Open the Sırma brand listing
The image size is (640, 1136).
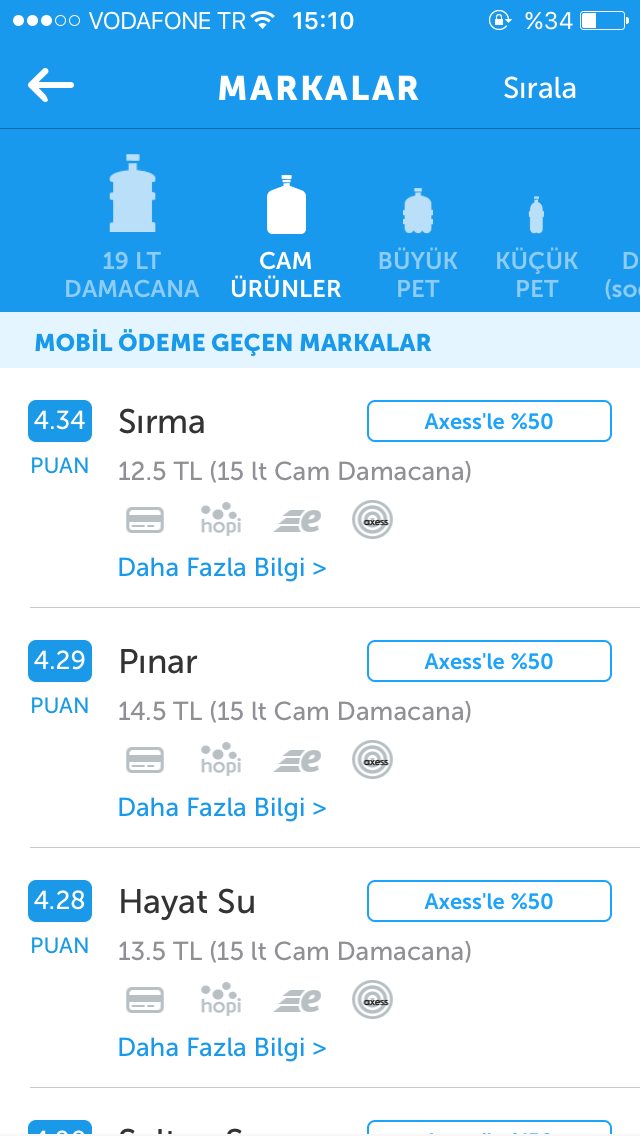click(x=162, y=422)
